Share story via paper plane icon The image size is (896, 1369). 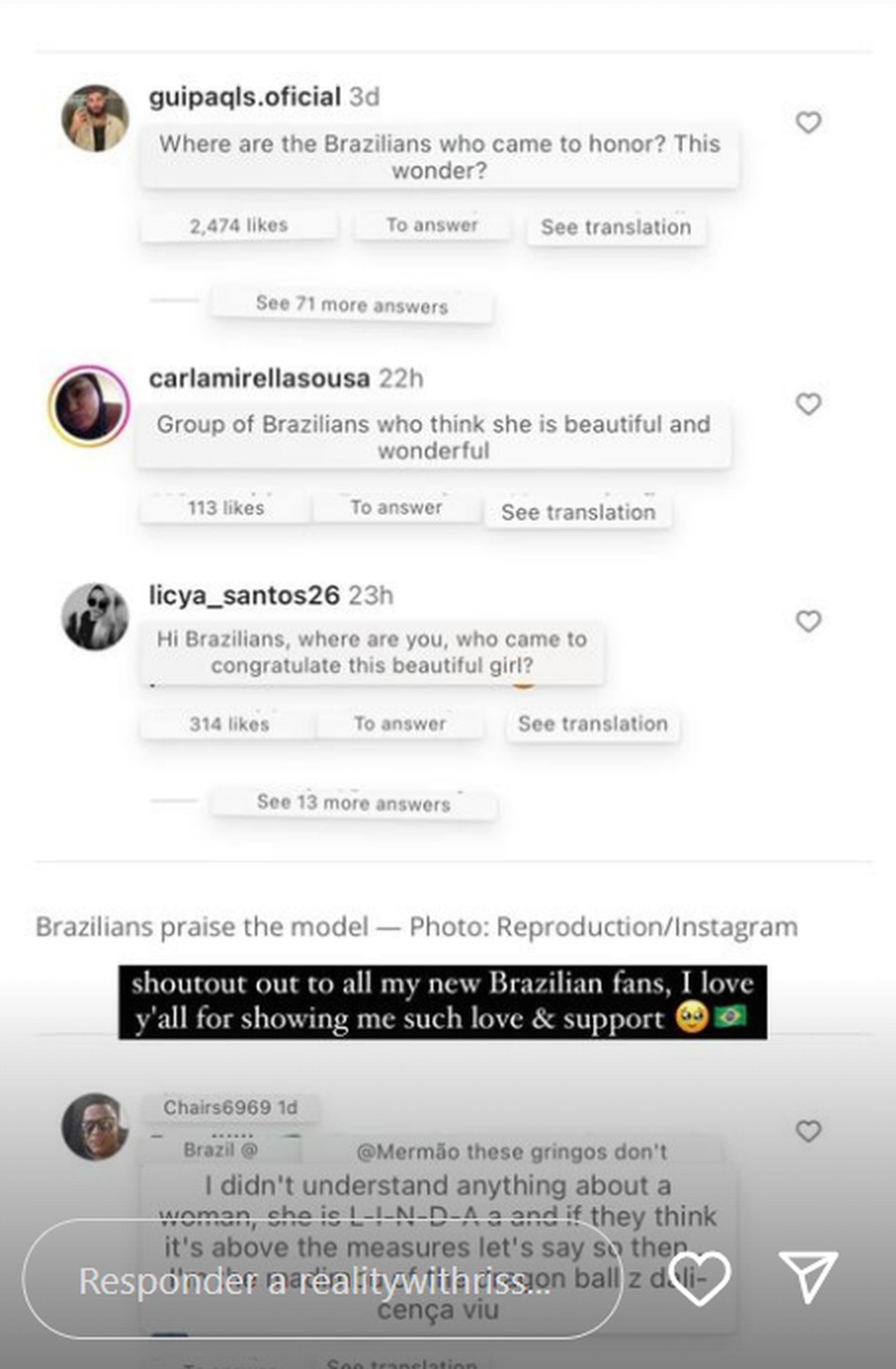tap(808, 1276)
